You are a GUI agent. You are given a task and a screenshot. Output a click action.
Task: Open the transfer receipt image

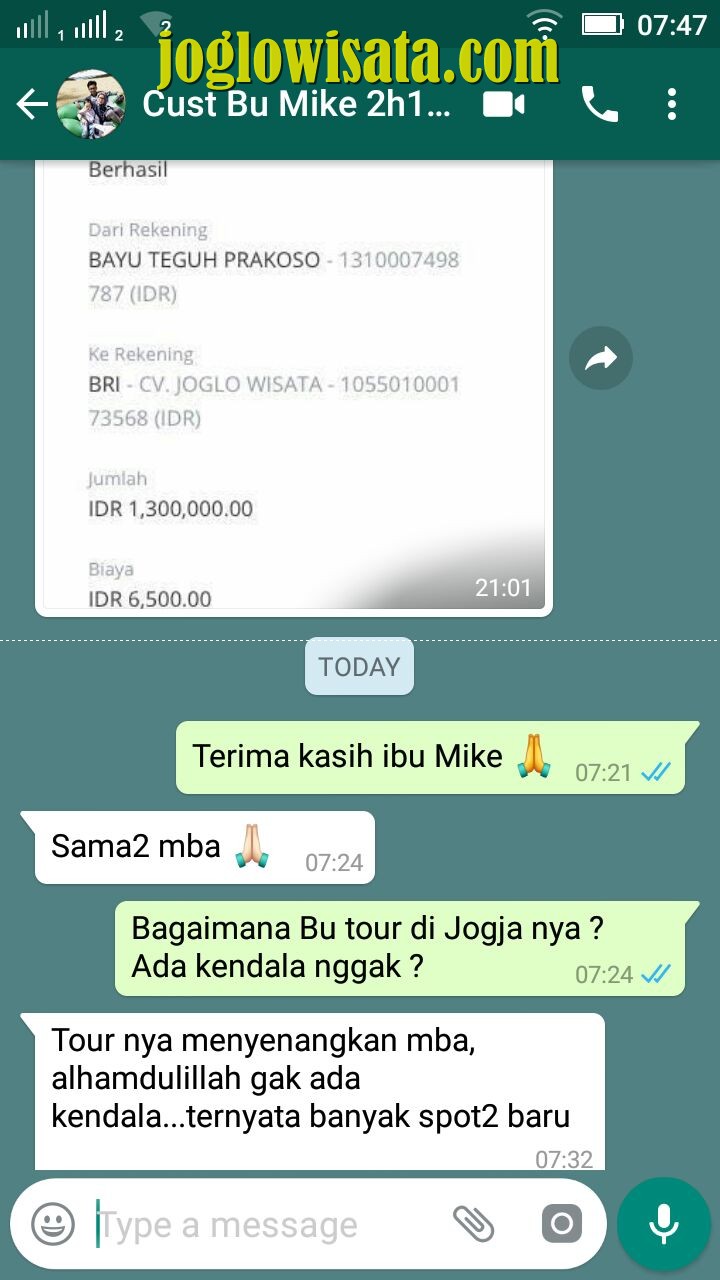tap(294, 385)
